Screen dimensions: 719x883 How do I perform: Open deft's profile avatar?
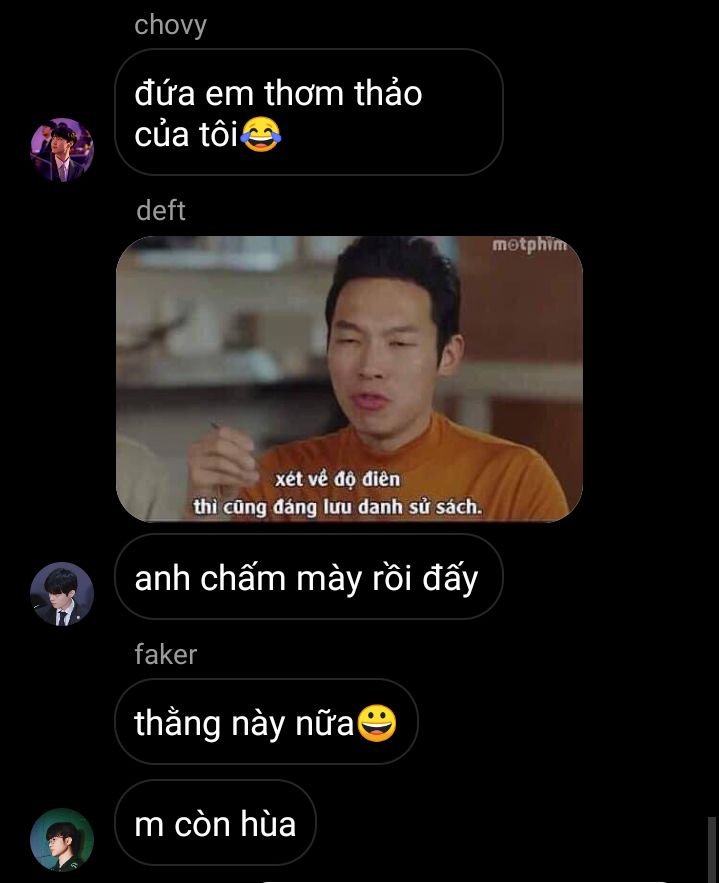coord(62,594)
